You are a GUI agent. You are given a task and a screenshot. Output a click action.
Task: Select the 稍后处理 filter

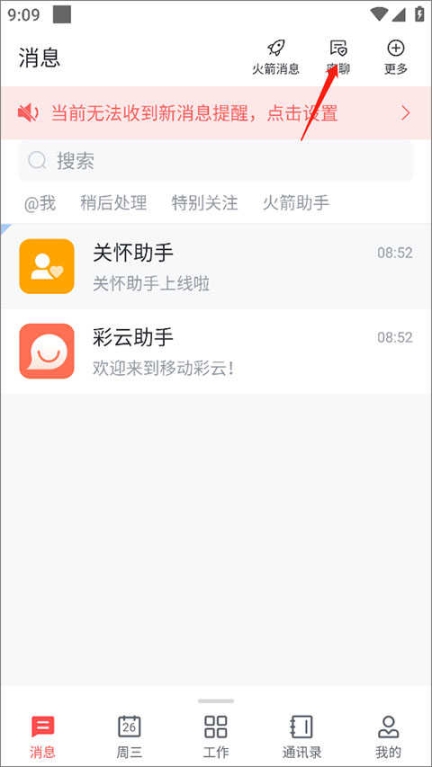click(x=114, y=203)
